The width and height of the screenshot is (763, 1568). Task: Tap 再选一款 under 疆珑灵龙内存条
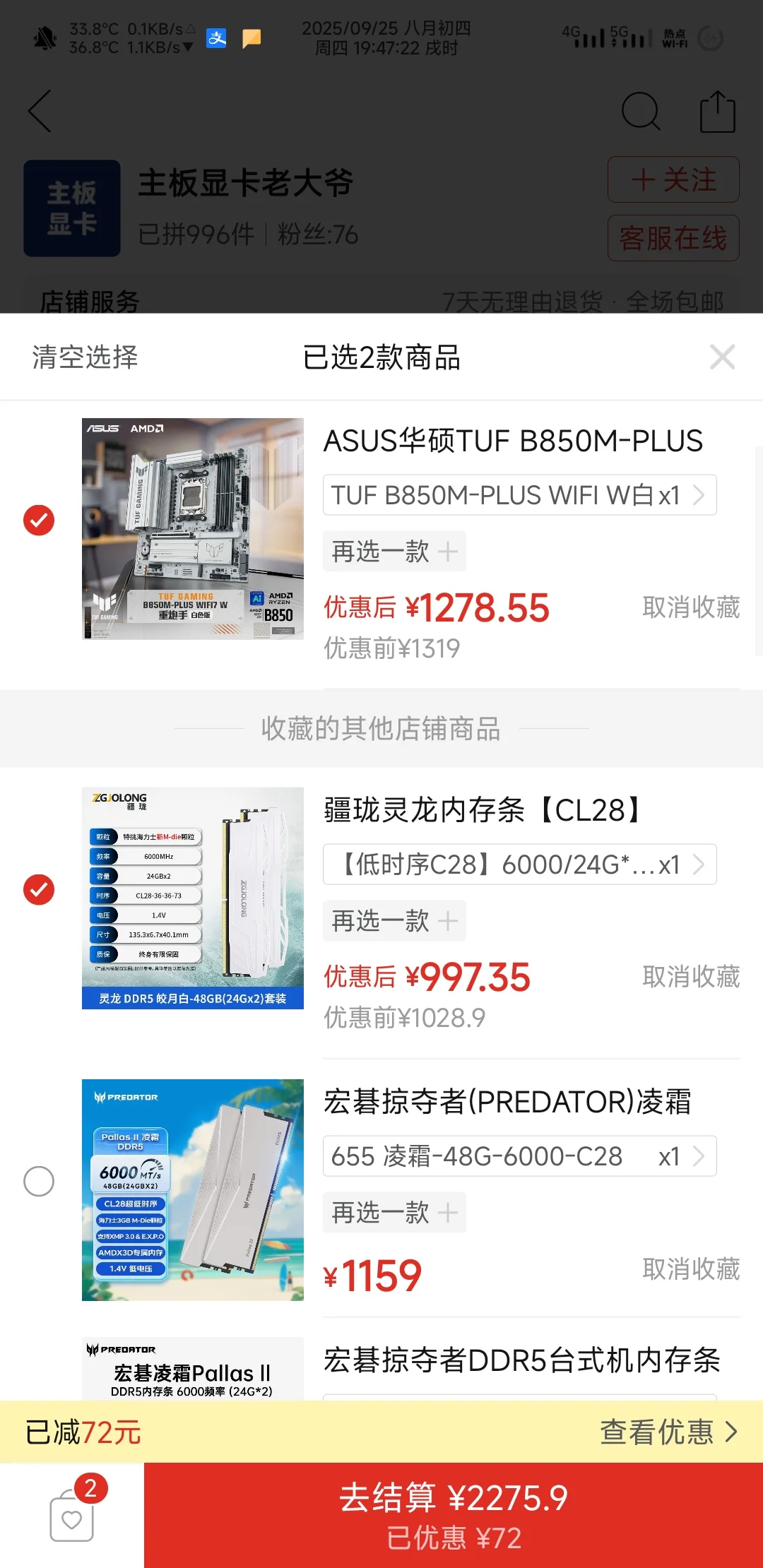394,921
